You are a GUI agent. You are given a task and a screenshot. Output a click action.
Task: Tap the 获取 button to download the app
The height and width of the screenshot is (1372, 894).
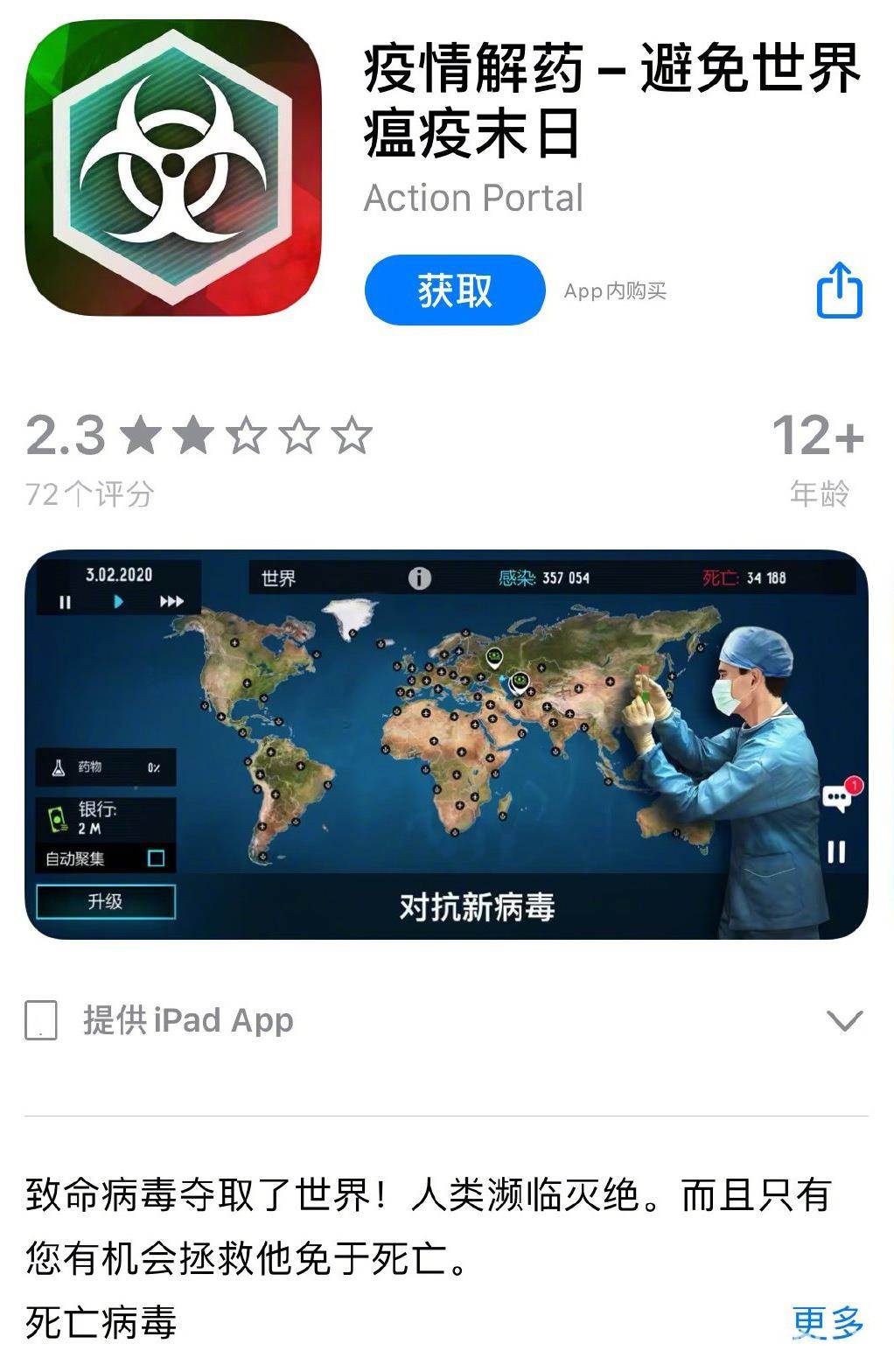454,290
